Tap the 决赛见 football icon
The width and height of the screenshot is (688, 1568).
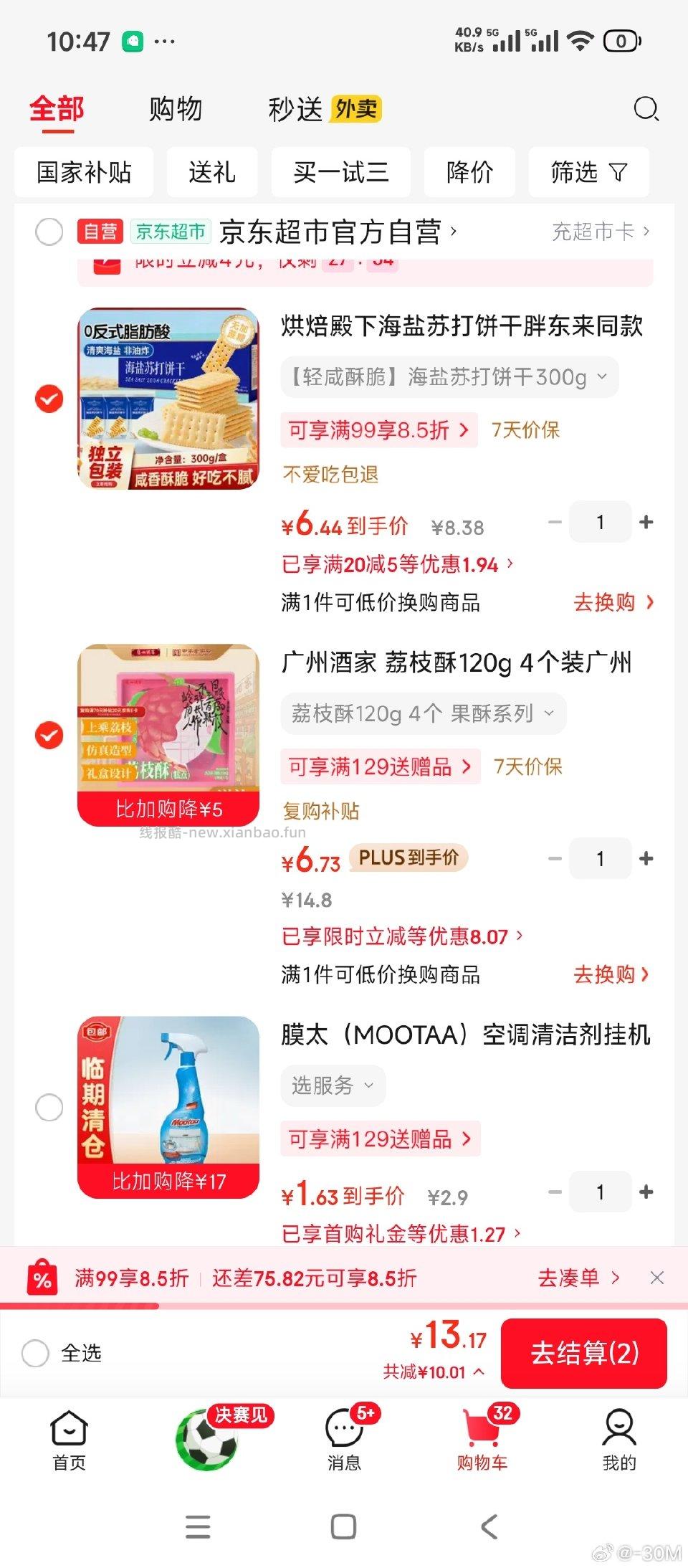click(x=206, y=1434)
